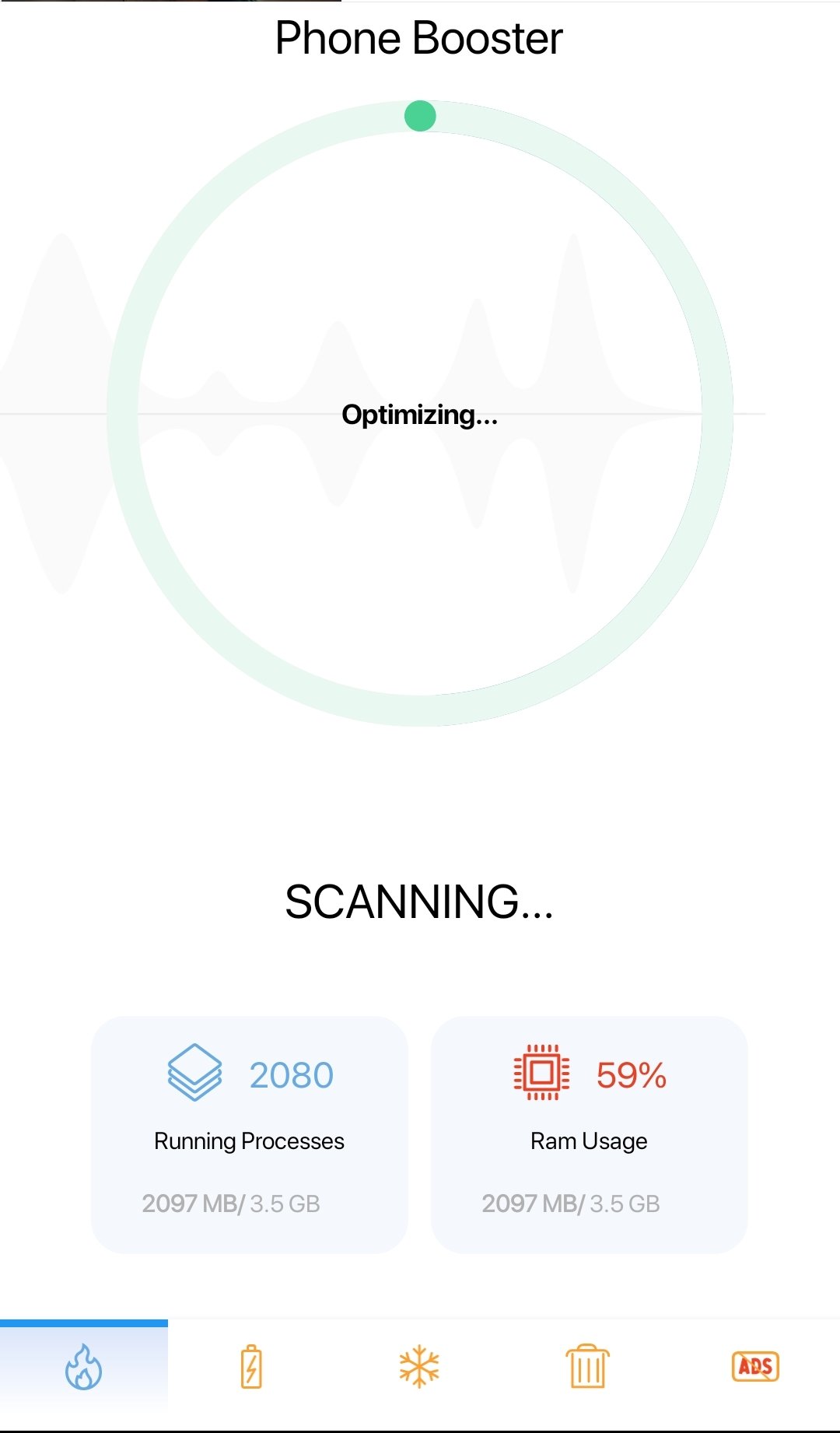The image size is (840, 1433).
Task: Open the Ram Usage card
Action: tap(589, 1134)
